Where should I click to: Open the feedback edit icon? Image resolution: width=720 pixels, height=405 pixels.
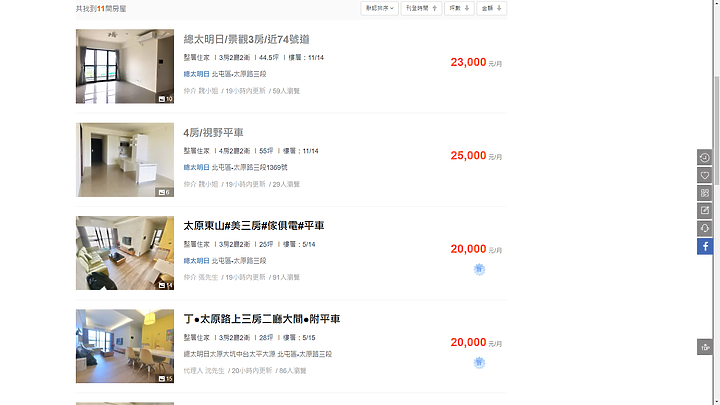tap(705, 210)
